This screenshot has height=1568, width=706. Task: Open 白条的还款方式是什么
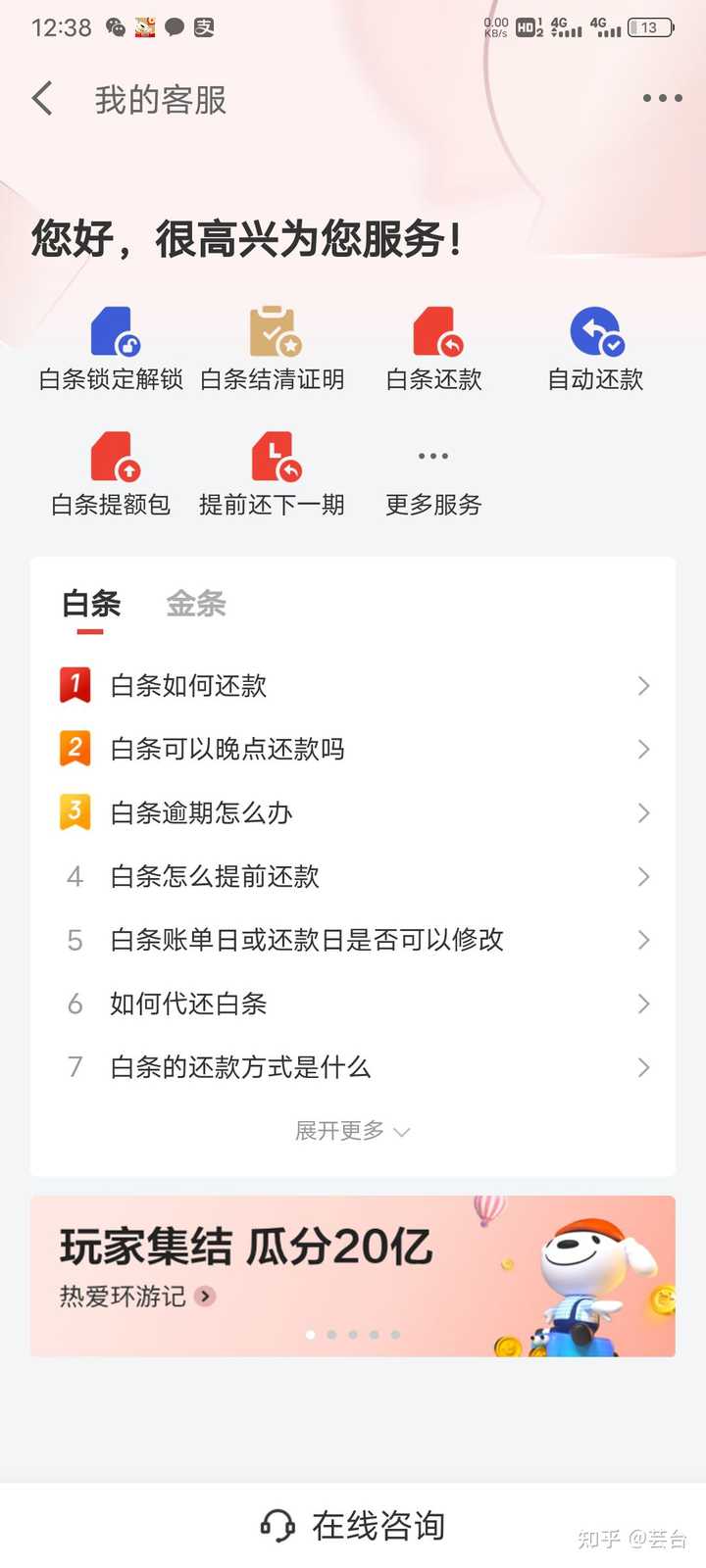pos(353,1067)
